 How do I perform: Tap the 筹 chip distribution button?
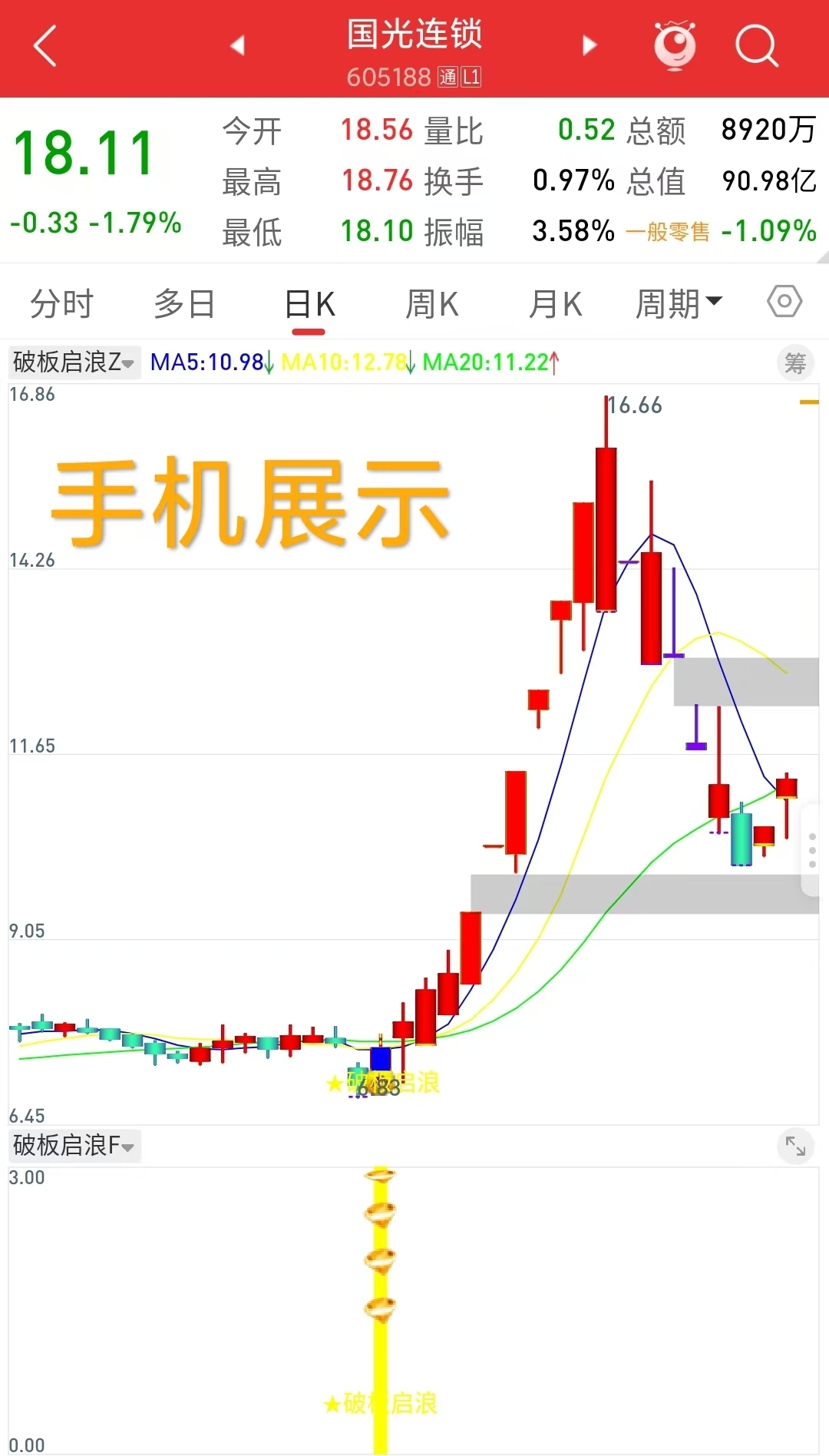click(795, 362)
